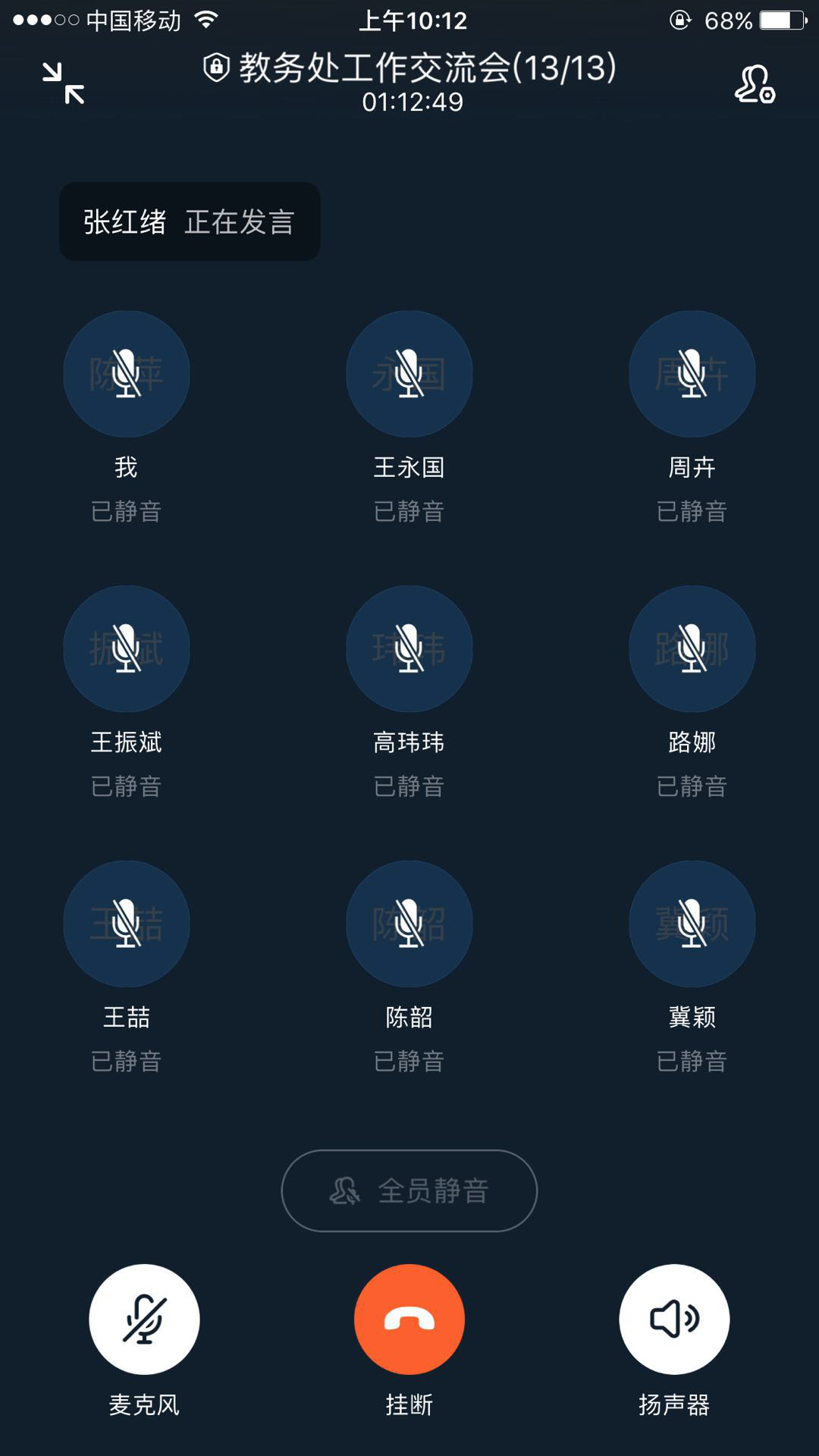
Task: Unmute your microphone with the 麦克风 toggle
Action: click(144, 1319)
